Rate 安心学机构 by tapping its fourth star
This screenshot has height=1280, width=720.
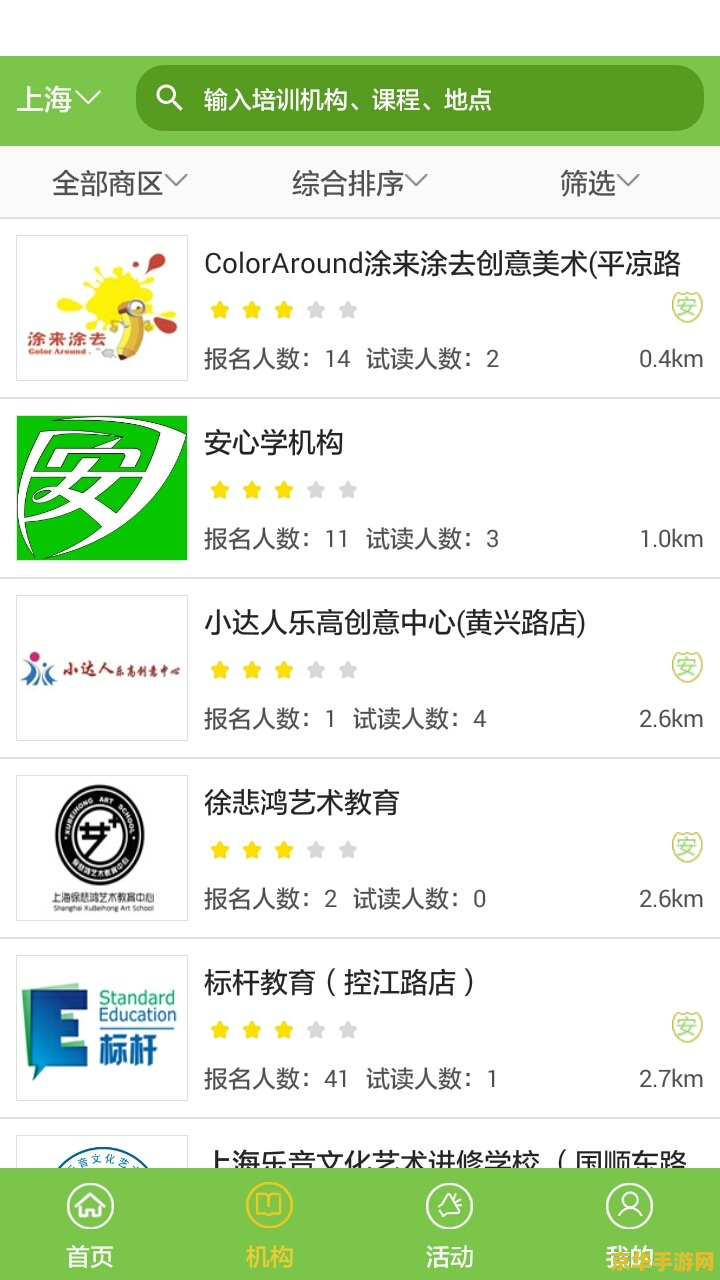pos(315,489)
